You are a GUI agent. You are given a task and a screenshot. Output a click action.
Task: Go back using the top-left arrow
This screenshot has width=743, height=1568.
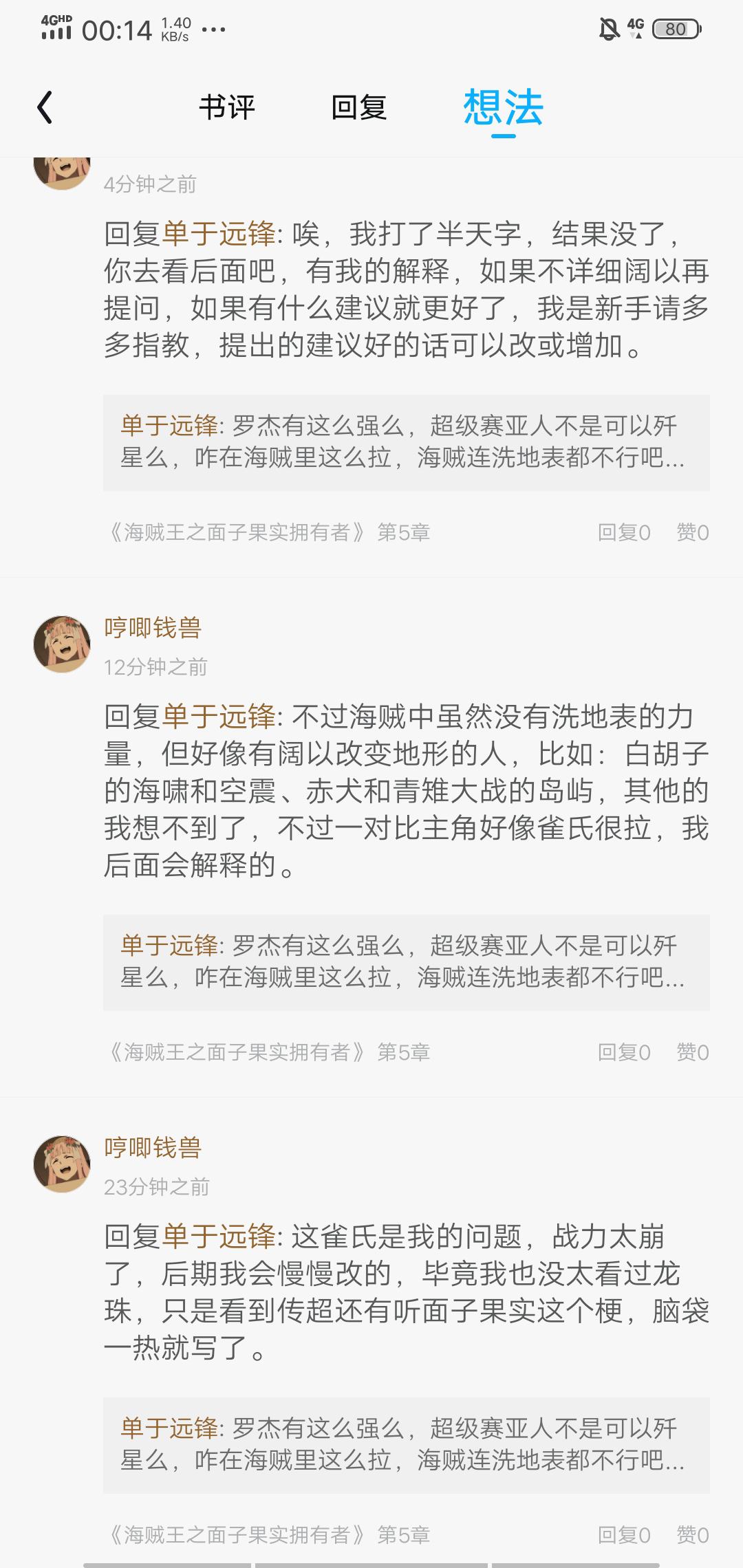tap(45, 108)
